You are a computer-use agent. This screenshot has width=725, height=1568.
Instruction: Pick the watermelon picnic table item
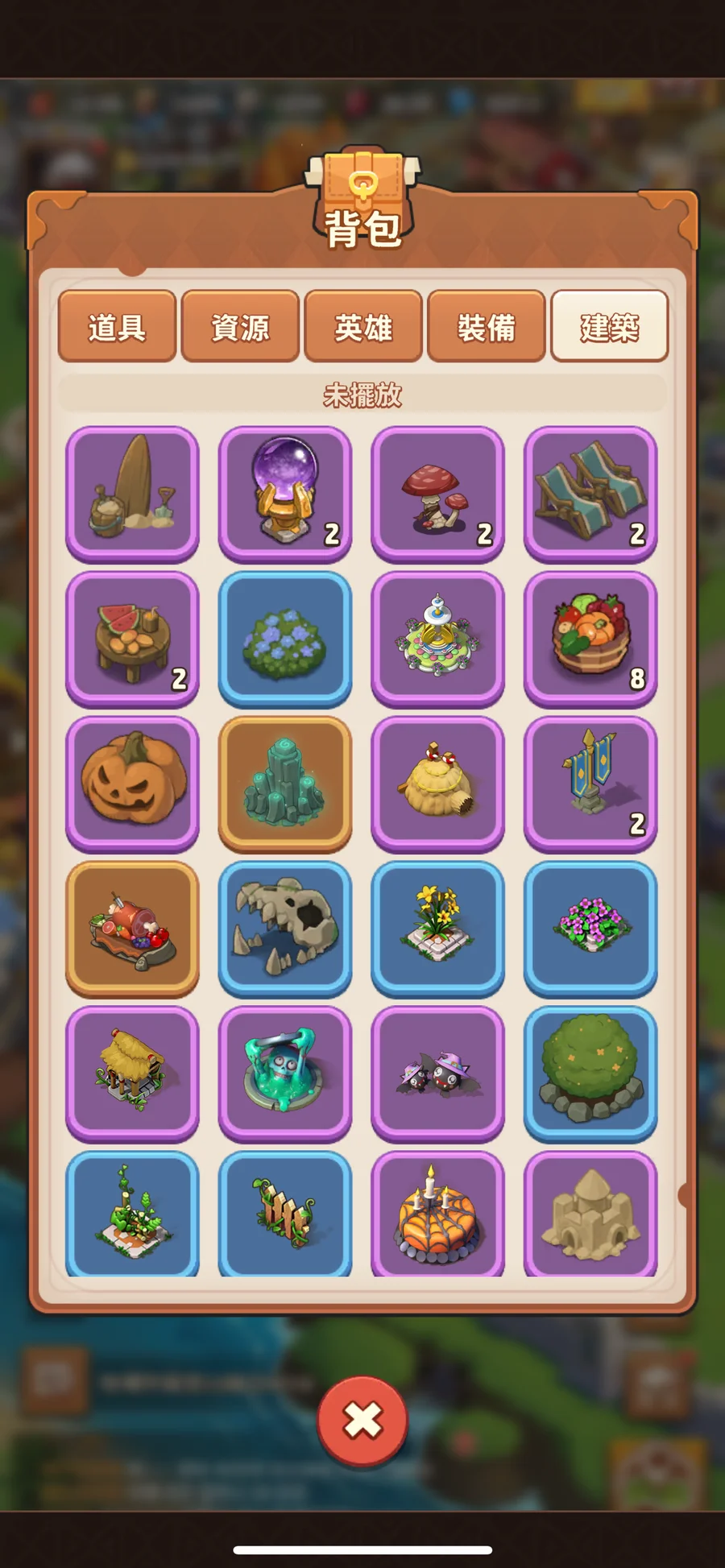tap(132, 639)
